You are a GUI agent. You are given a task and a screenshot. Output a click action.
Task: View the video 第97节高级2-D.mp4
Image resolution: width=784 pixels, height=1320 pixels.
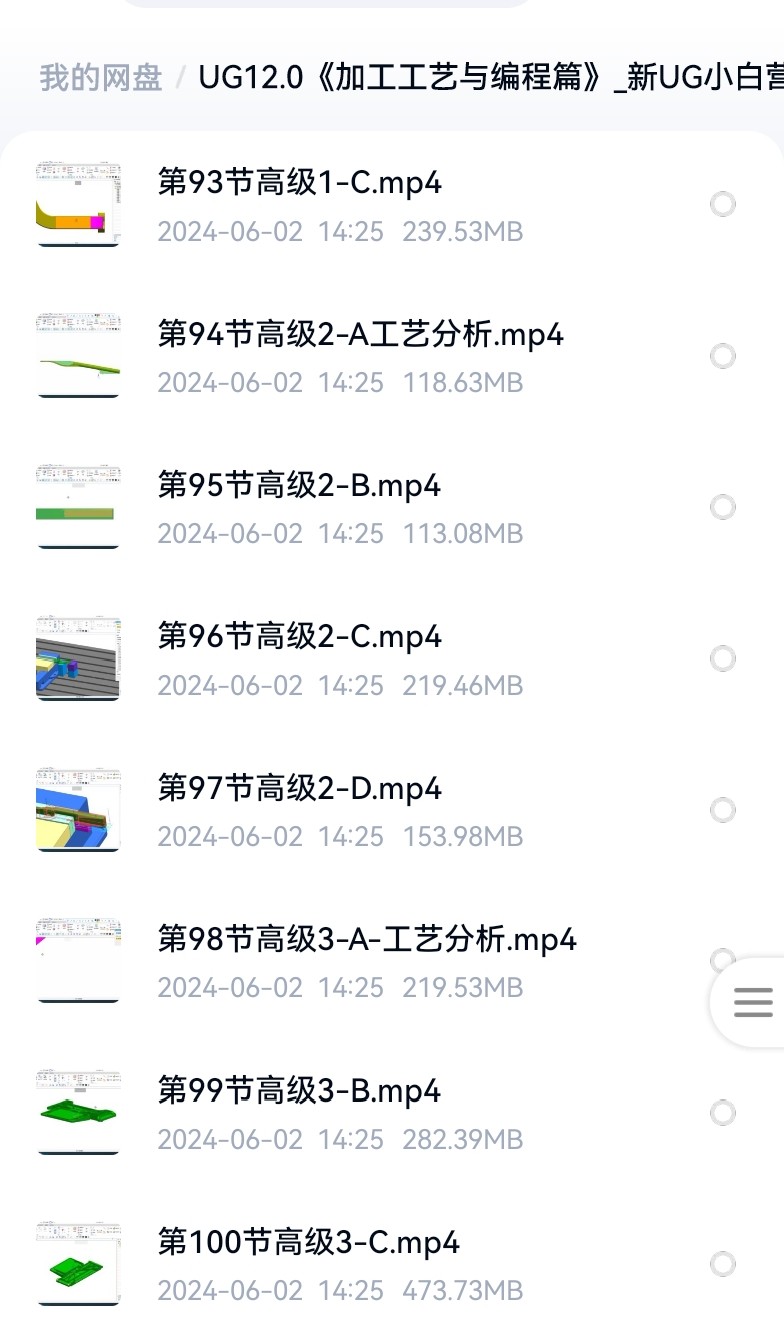tap(299, 788)
